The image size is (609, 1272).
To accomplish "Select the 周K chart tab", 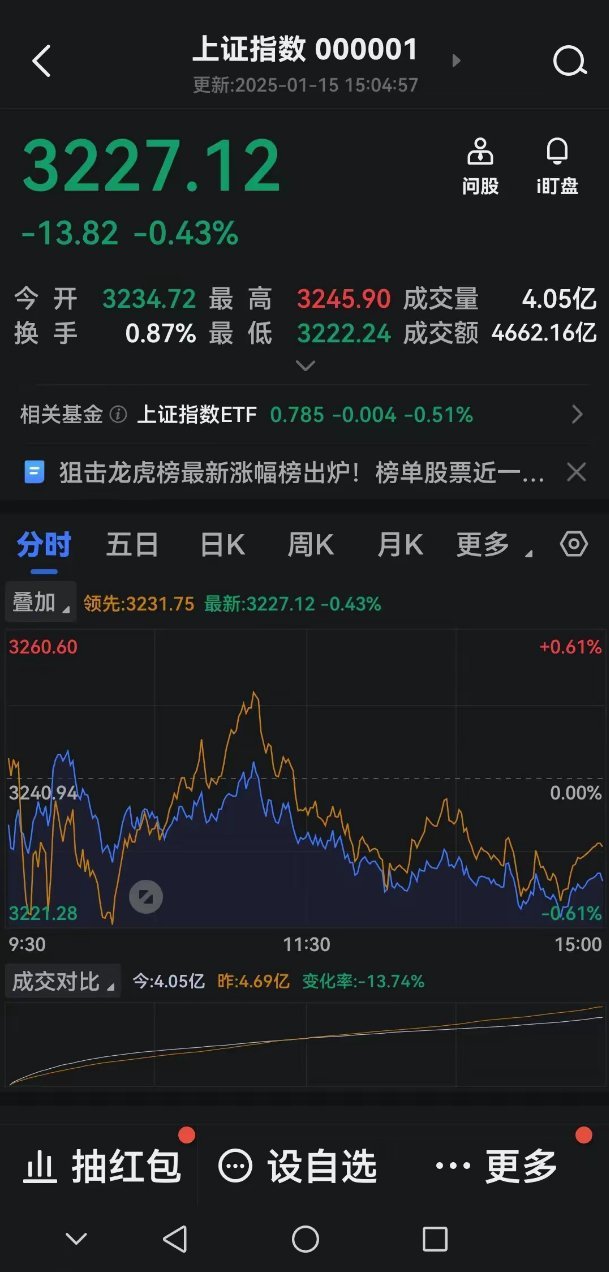I will tap(311, 545).
